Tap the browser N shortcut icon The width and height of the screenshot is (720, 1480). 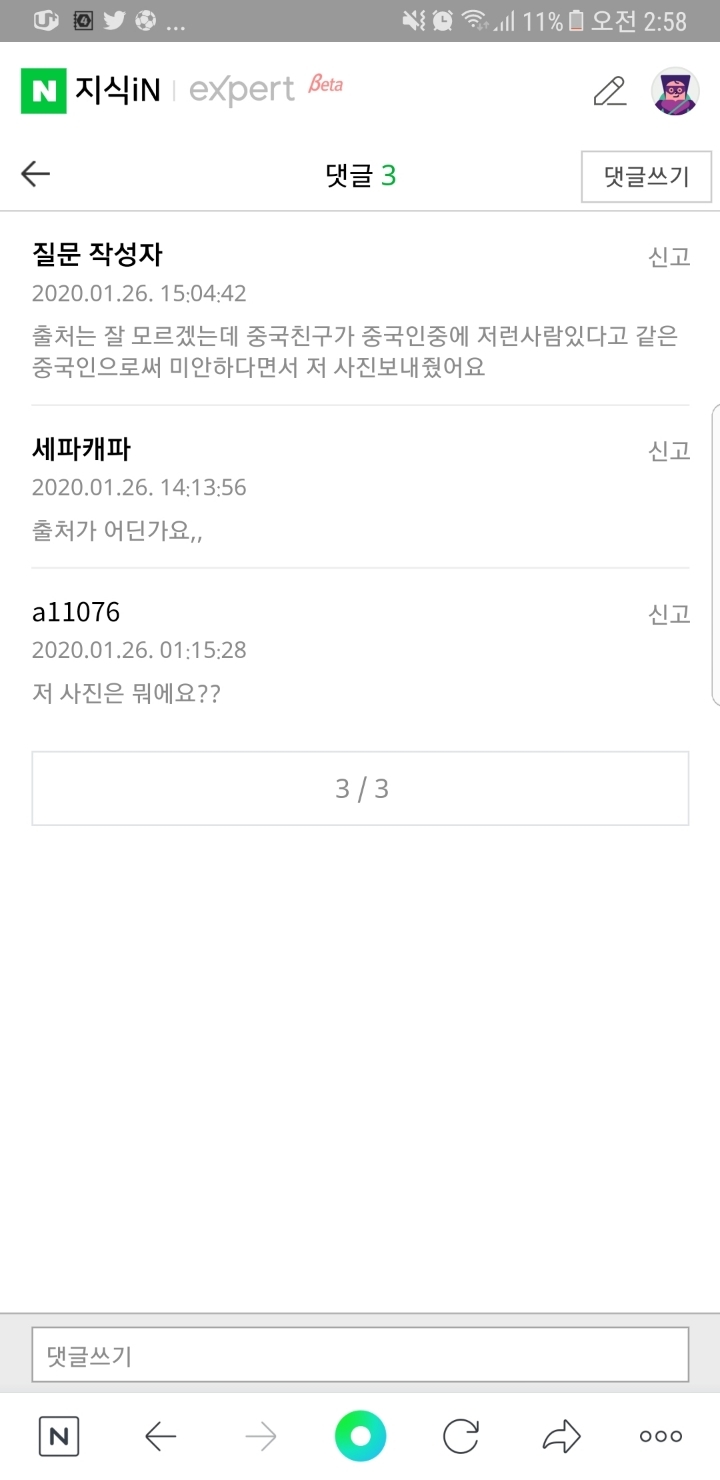pos(58,1436)
